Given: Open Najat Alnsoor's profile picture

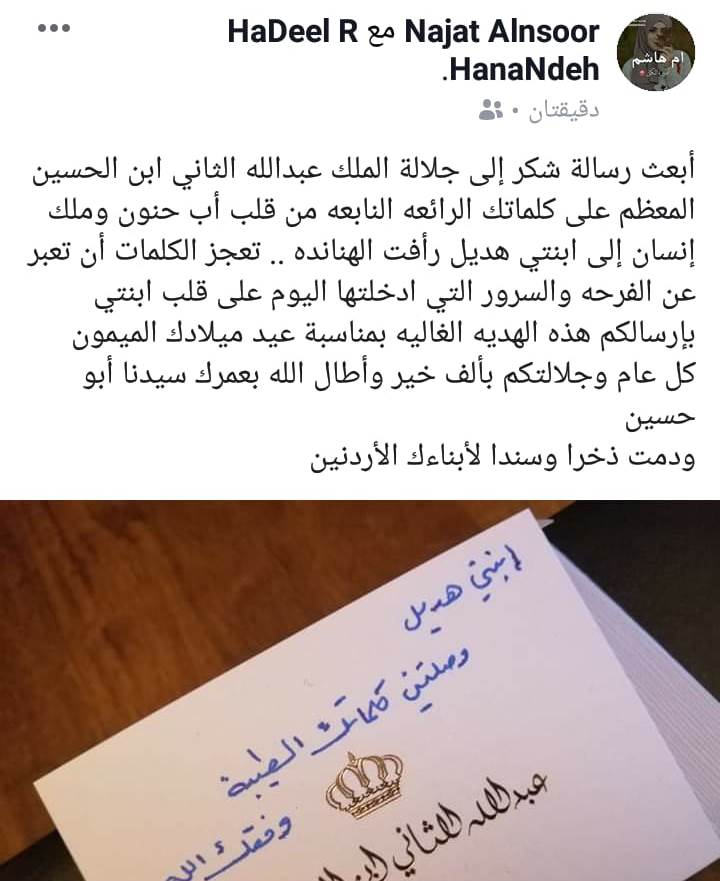Looking at the screenshot, I should [655, 53].
